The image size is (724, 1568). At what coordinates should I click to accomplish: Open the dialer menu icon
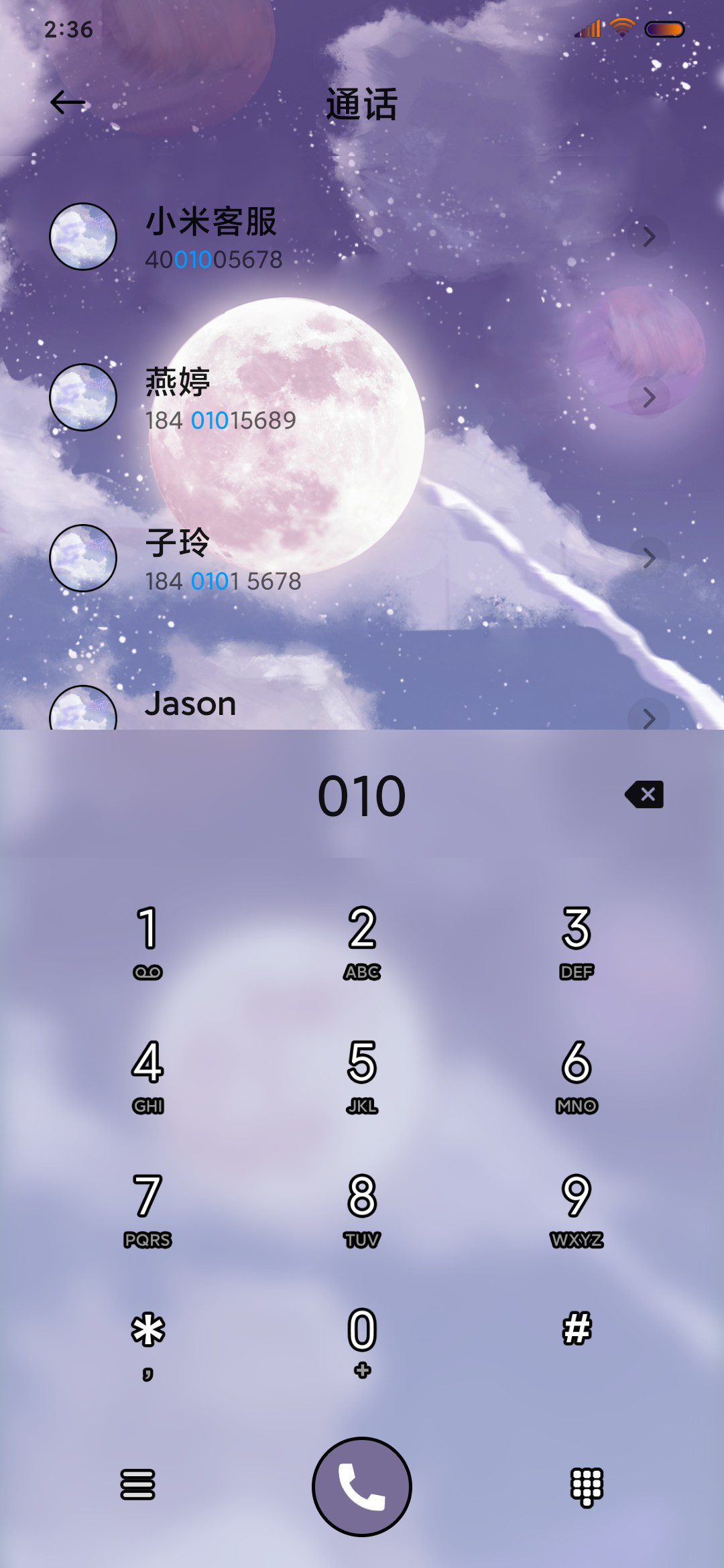[137, 1485]
